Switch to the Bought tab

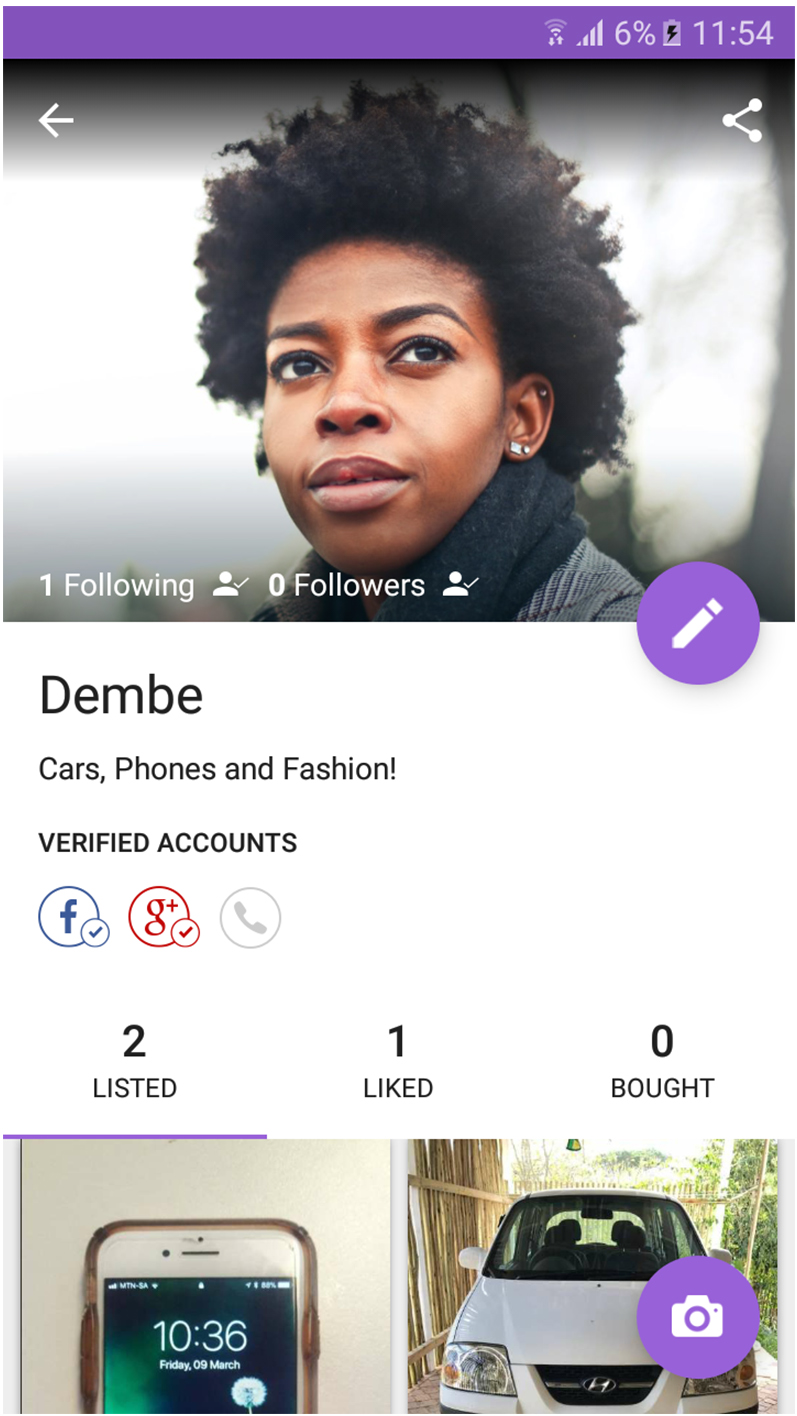[x=662, y=1062]
